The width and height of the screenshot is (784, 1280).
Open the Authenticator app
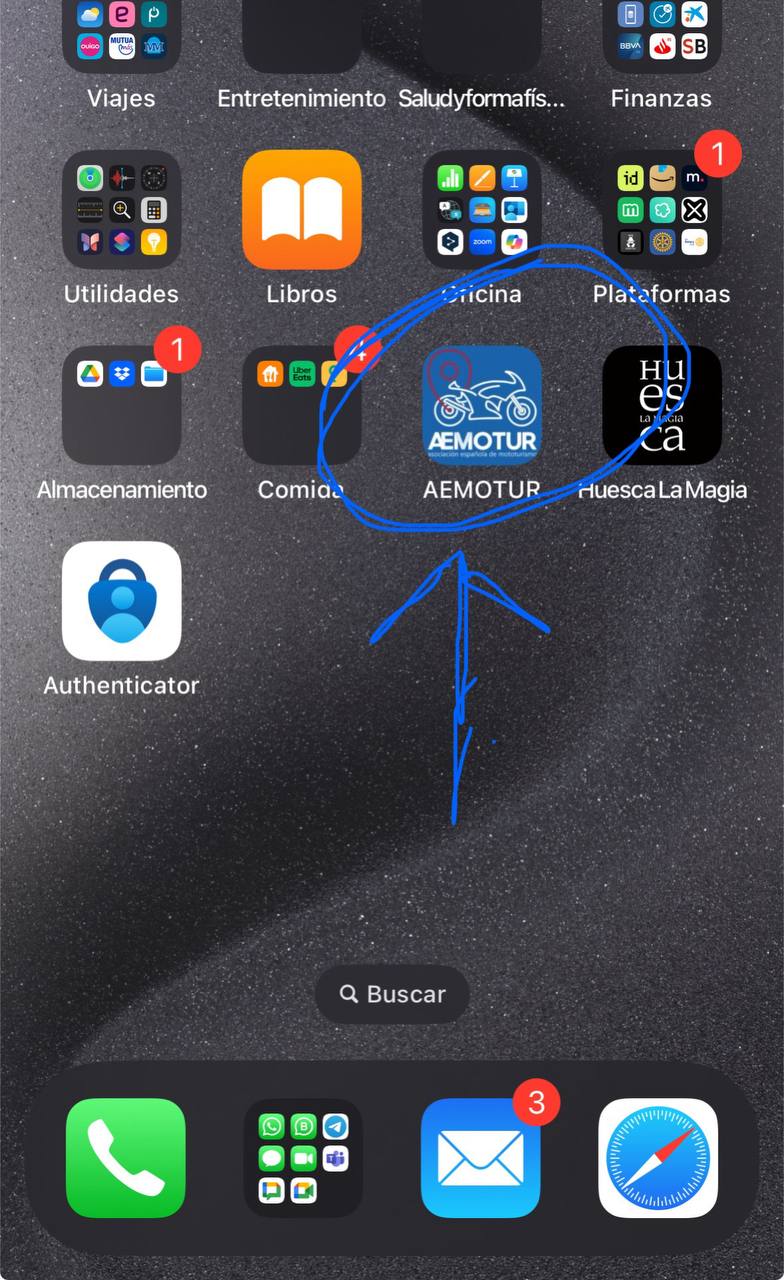point(121,600)
